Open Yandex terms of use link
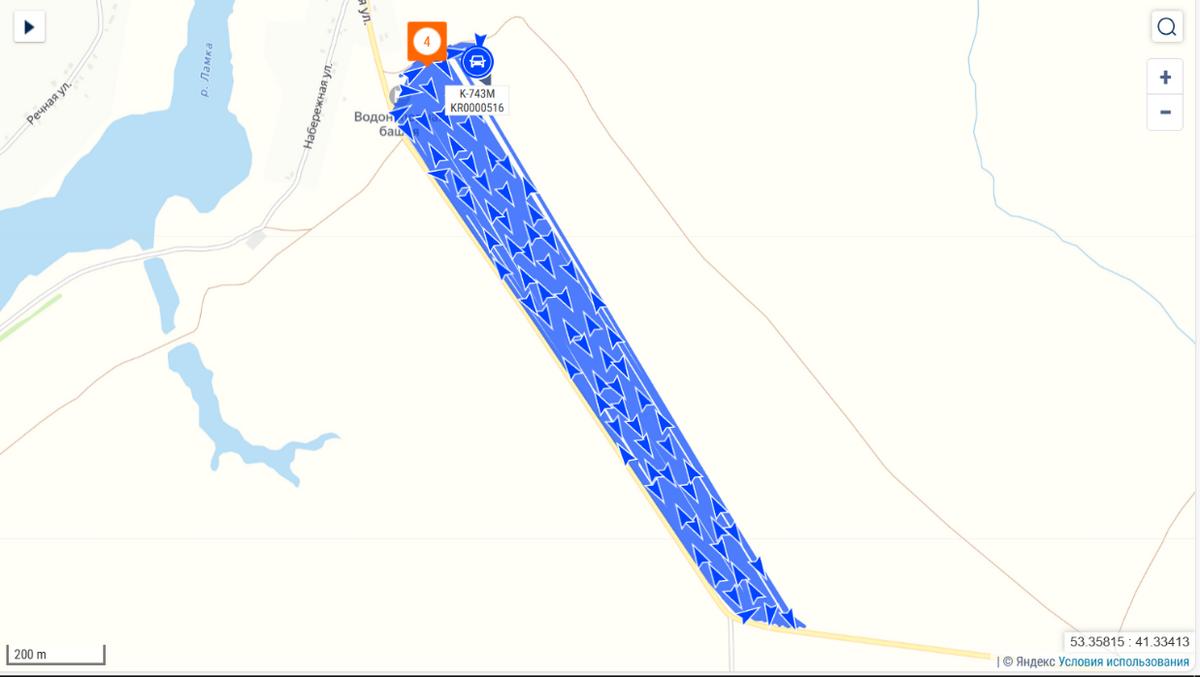Image resolution: width=1200 pixels, height=677 pixels. pos(1123,661)
